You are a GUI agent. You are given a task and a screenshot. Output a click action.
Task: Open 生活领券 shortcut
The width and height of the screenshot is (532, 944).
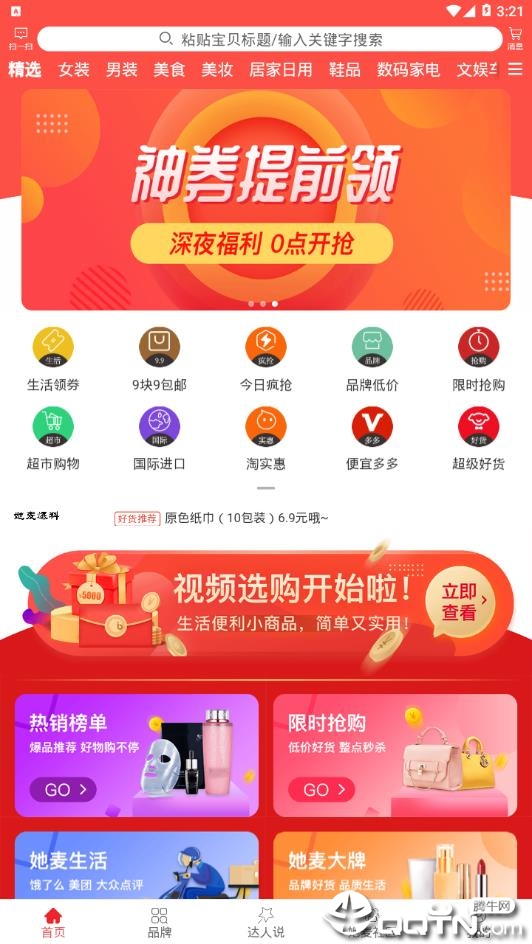point(53,359)
